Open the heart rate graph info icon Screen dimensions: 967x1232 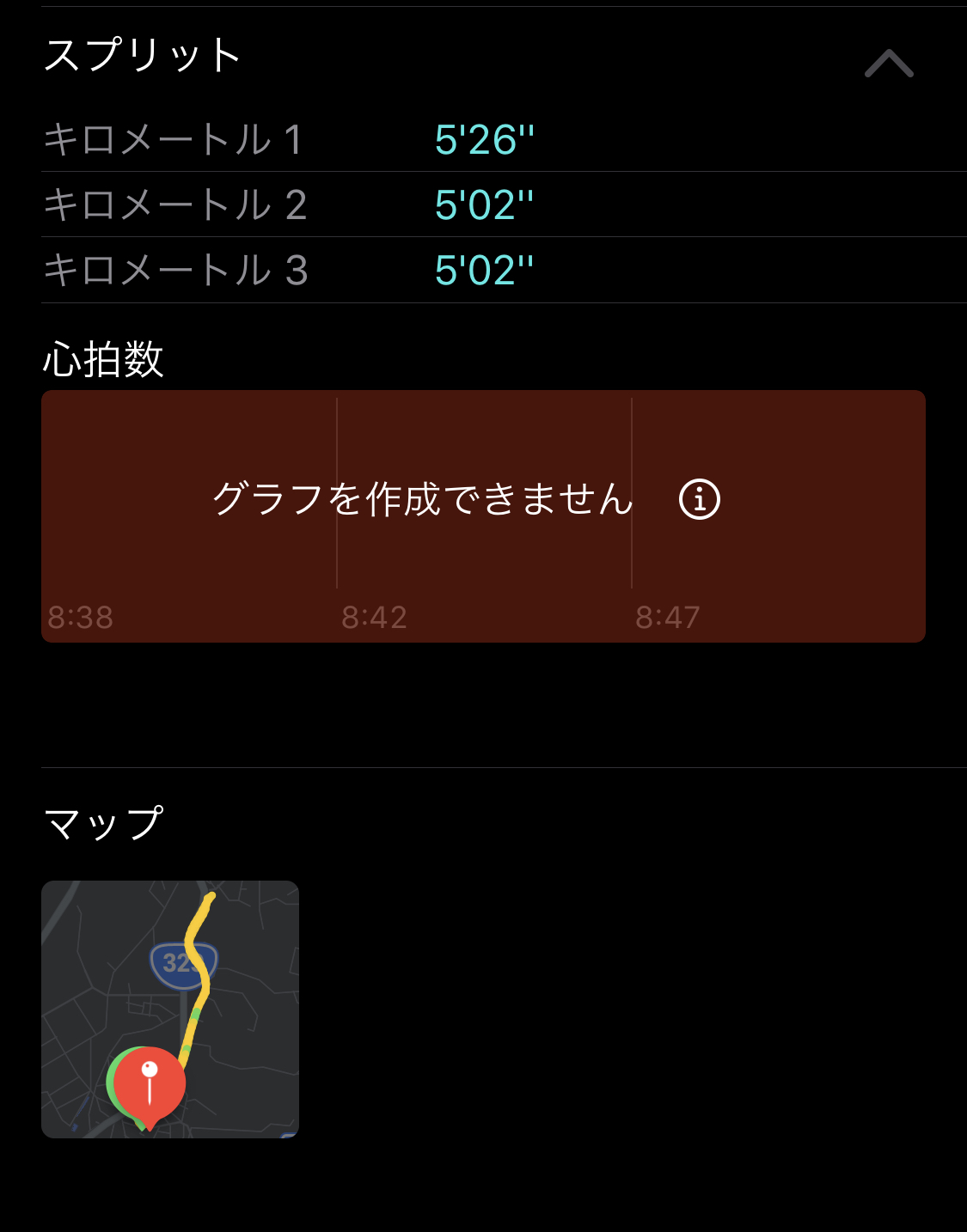tap(700, 499)
